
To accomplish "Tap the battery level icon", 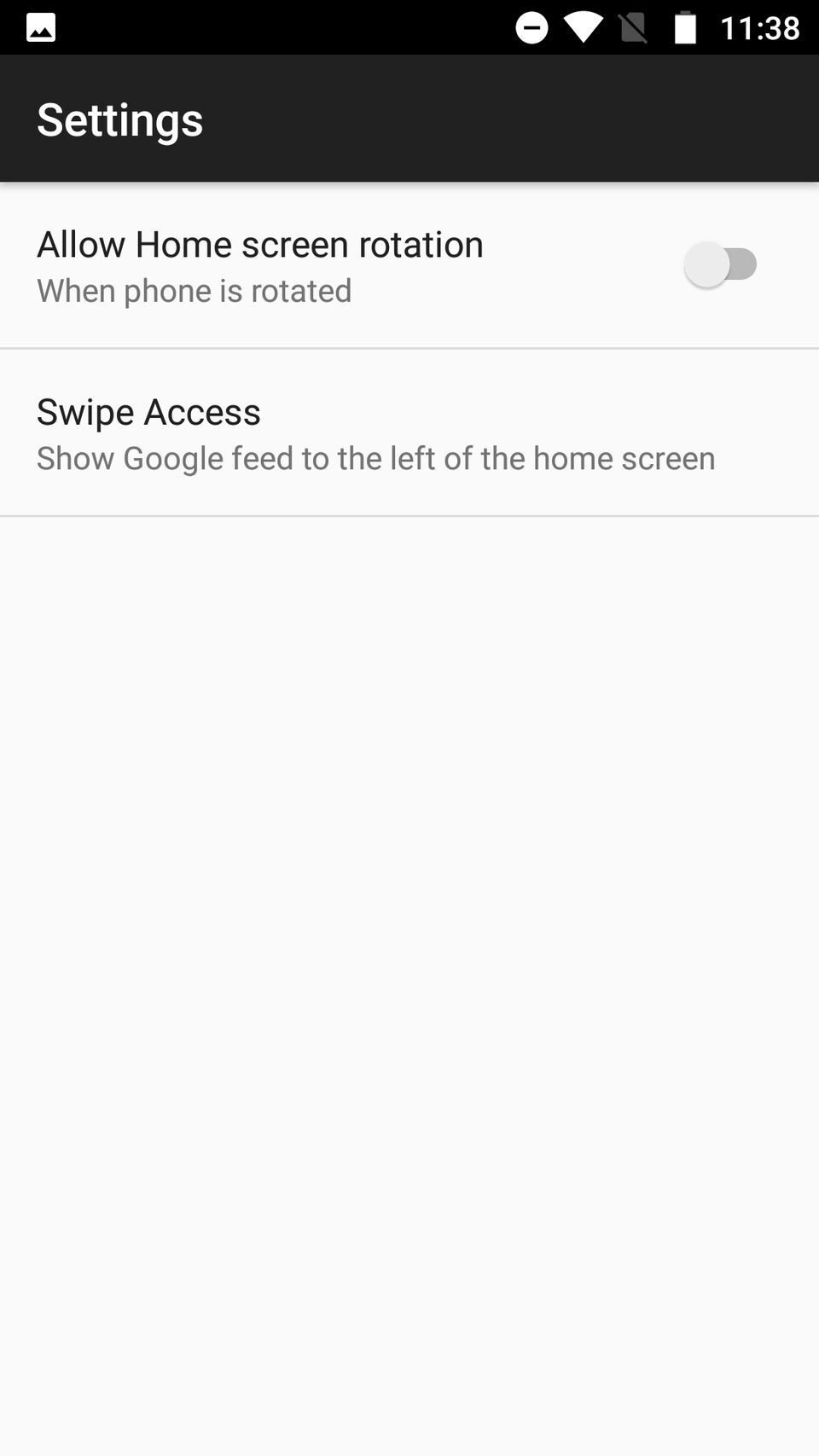I will [683, 26].
